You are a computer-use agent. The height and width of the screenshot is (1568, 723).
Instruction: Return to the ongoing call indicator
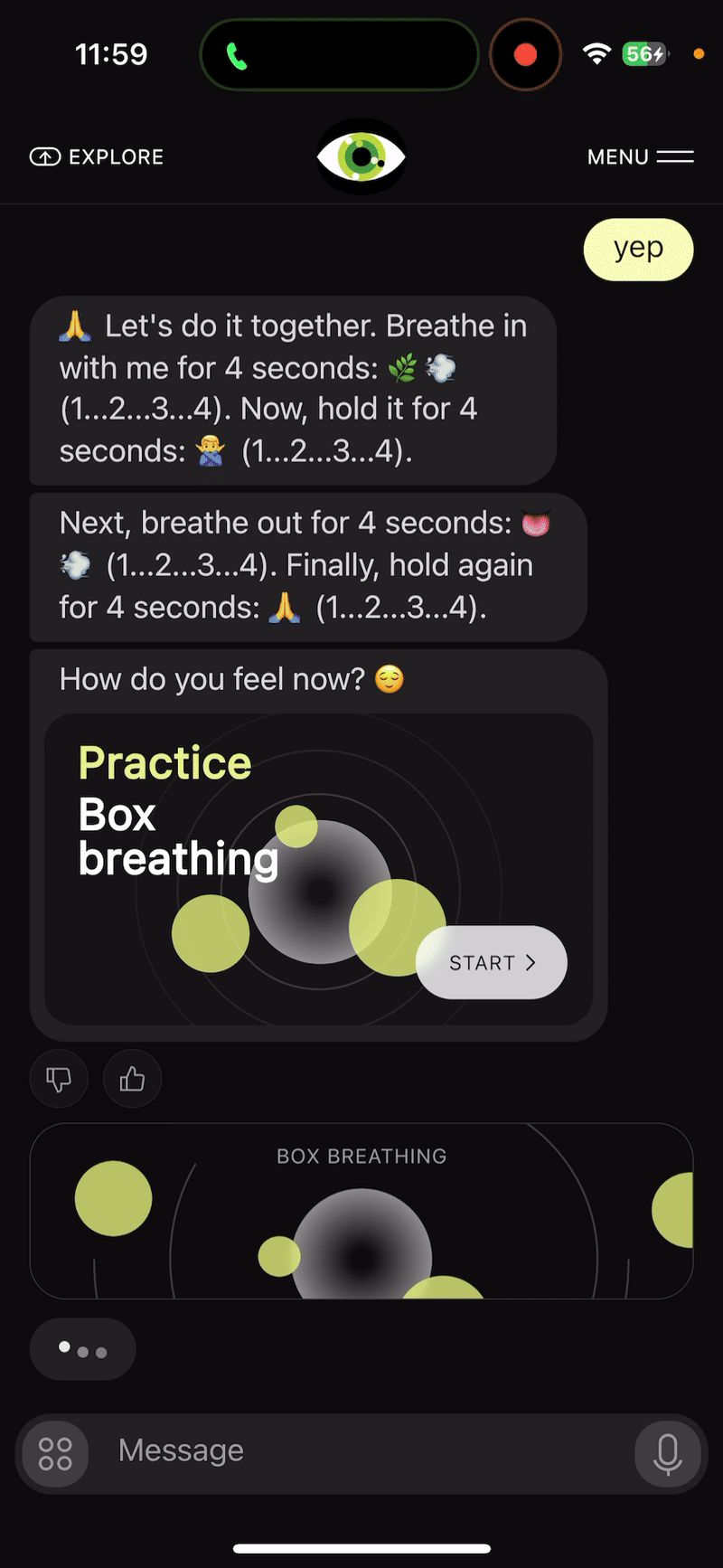click(x=339, y=55)
